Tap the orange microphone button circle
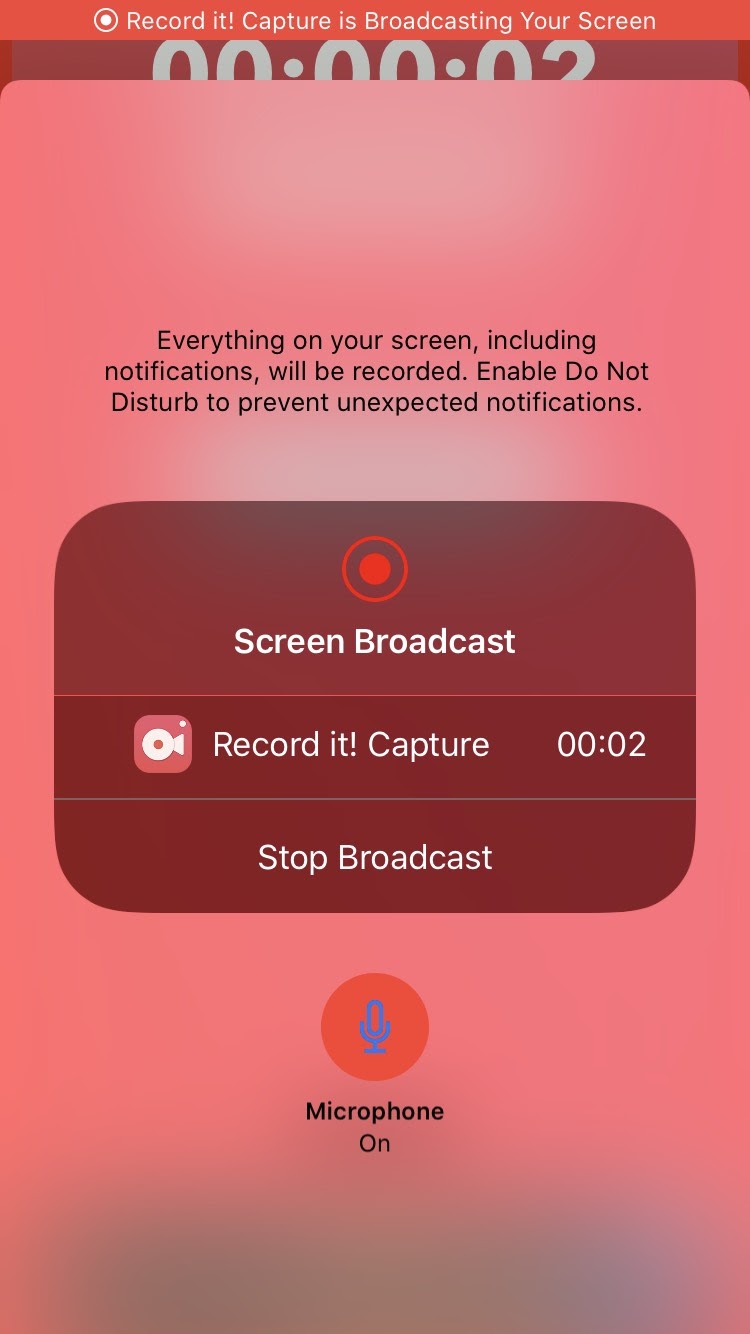 tap(374, 1027)
